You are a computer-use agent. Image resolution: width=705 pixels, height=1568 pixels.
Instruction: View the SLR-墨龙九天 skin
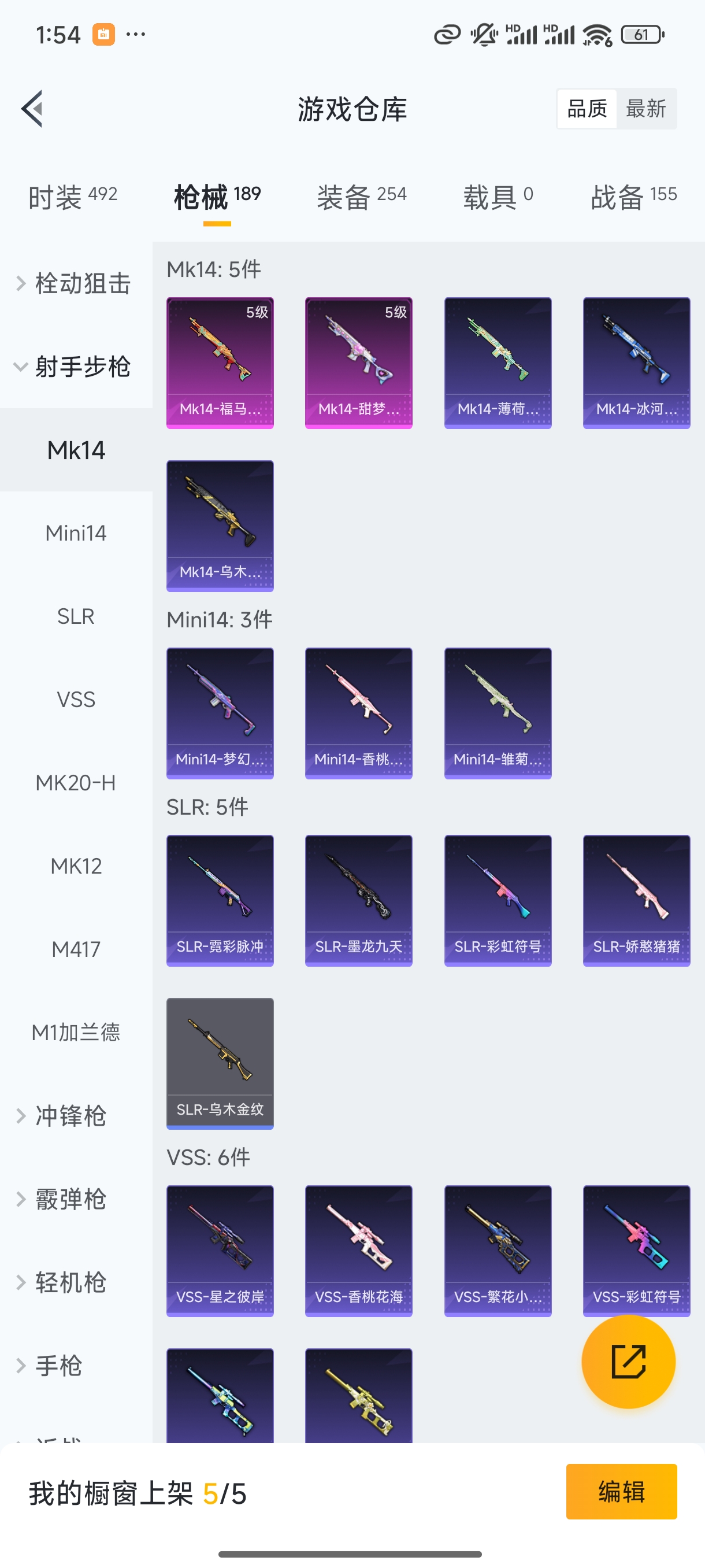click(x=358, y=900)
